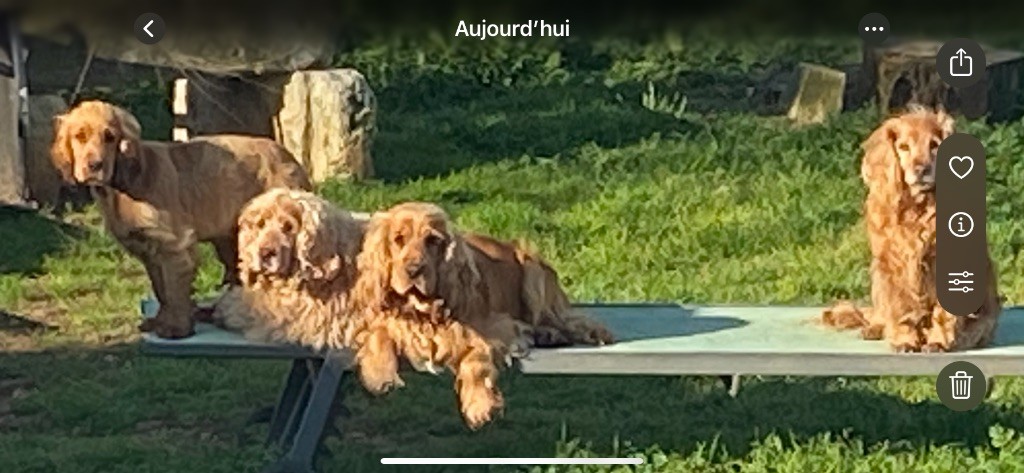Show photo info details
This screenshot has width=1024, height=473.
click(961, 225)
